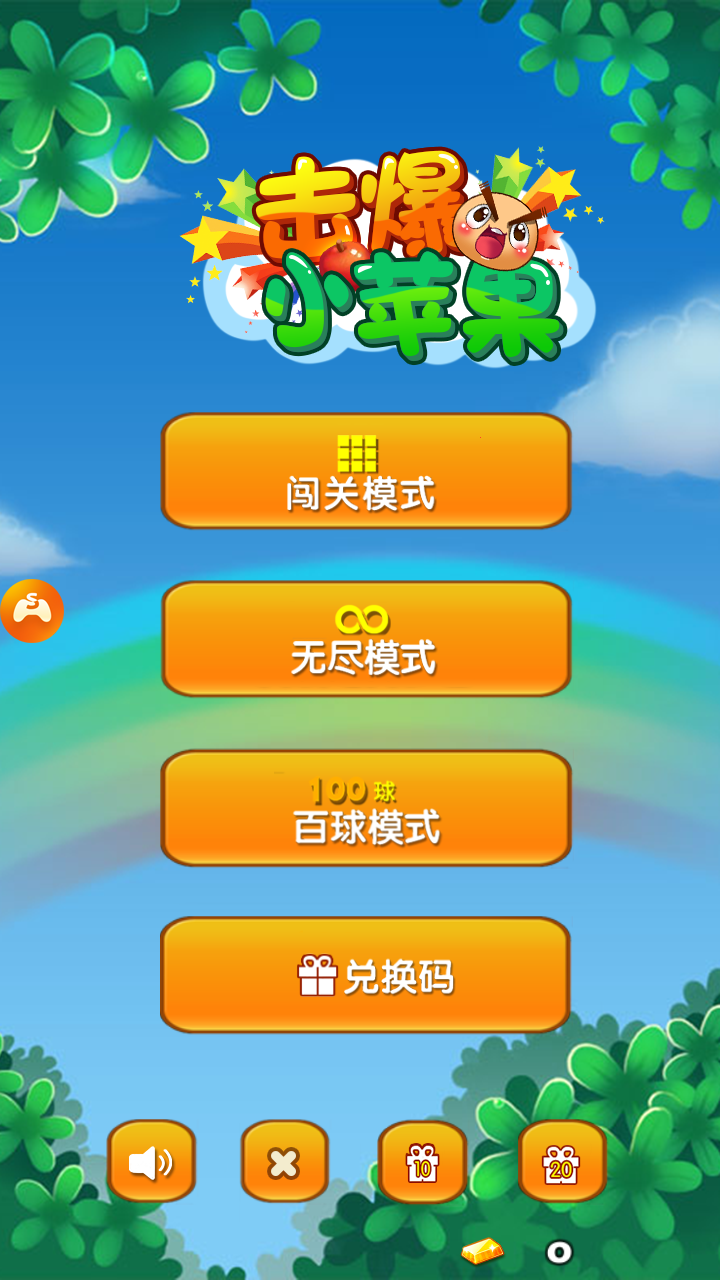
Task: Click the gift box icon beside 兑换码
Action: (317, 972)
